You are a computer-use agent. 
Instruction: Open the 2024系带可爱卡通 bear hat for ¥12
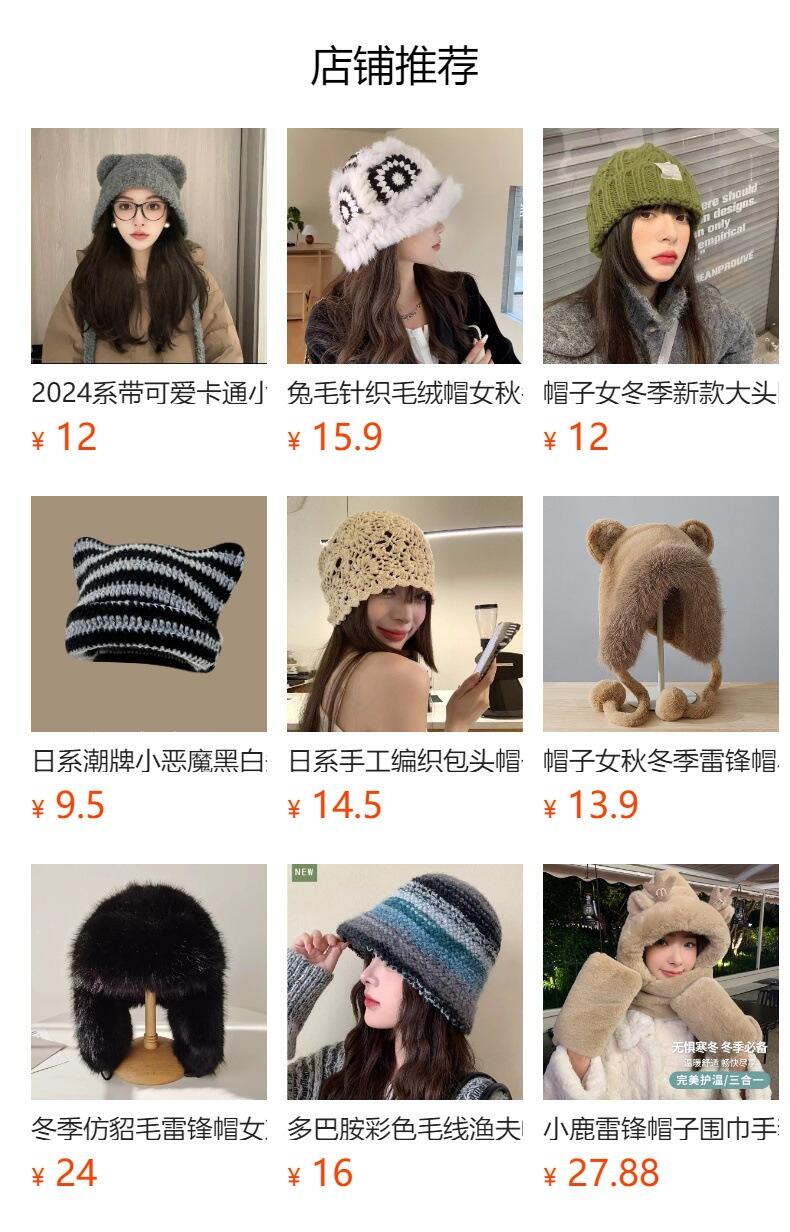[148, 246]
